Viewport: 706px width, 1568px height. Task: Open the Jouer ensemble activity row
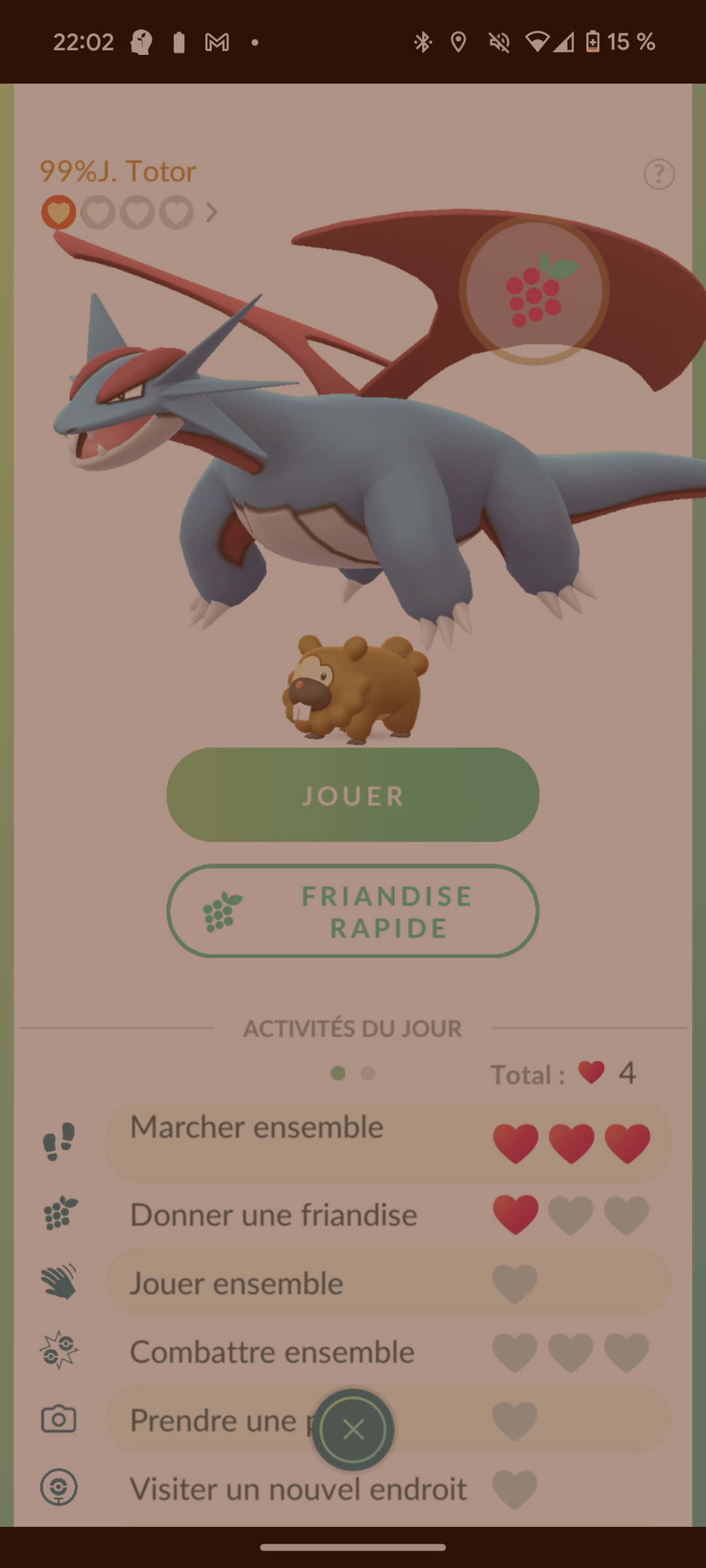[388, 1283]
